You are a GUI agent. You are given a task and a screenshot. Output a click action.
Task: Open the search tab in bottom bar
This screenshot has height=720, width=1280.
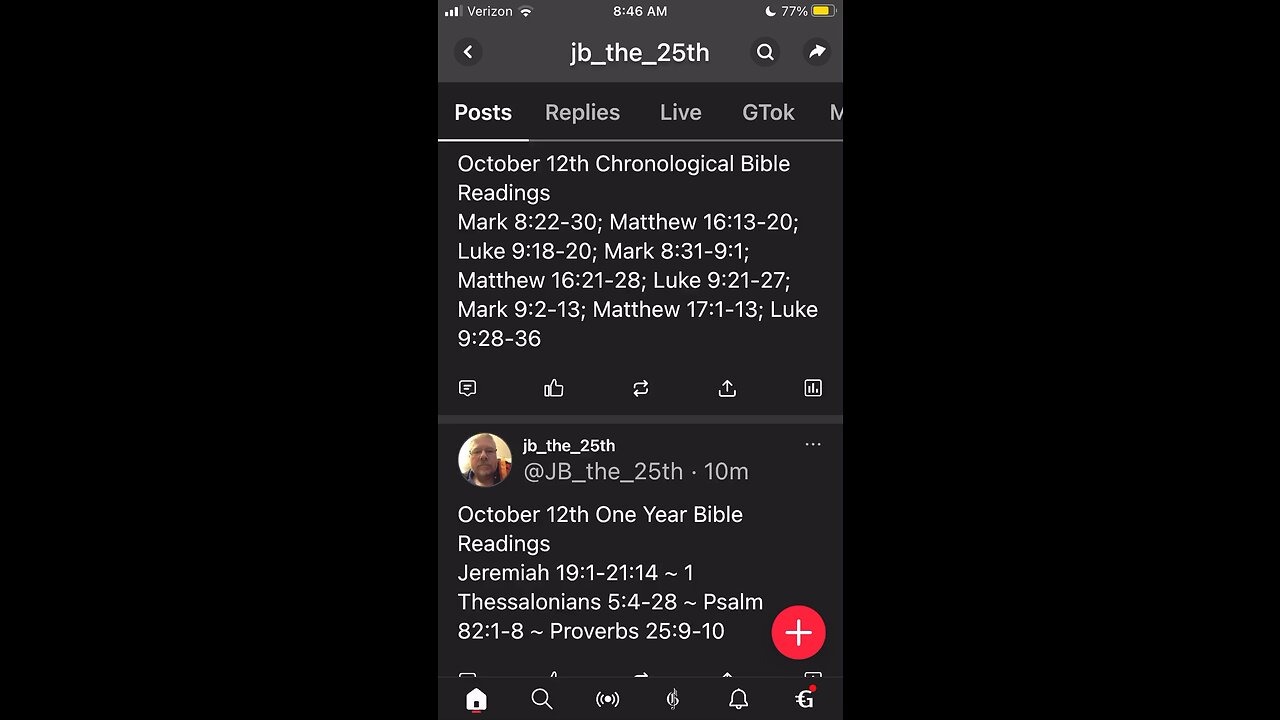pyautogui.click(x=542, y=699)
